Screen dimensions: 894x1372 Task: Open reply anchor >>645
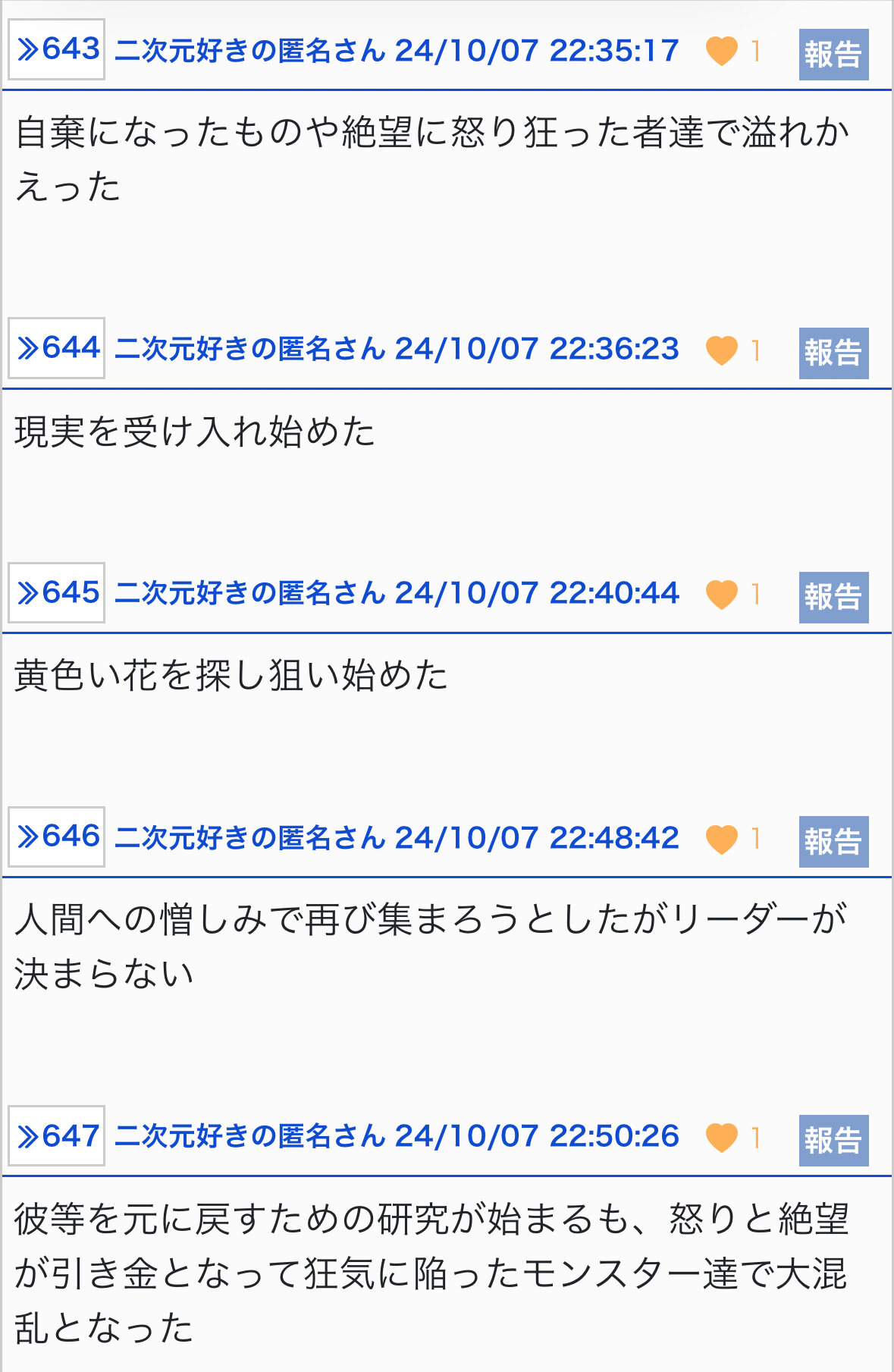pos(57,593)
